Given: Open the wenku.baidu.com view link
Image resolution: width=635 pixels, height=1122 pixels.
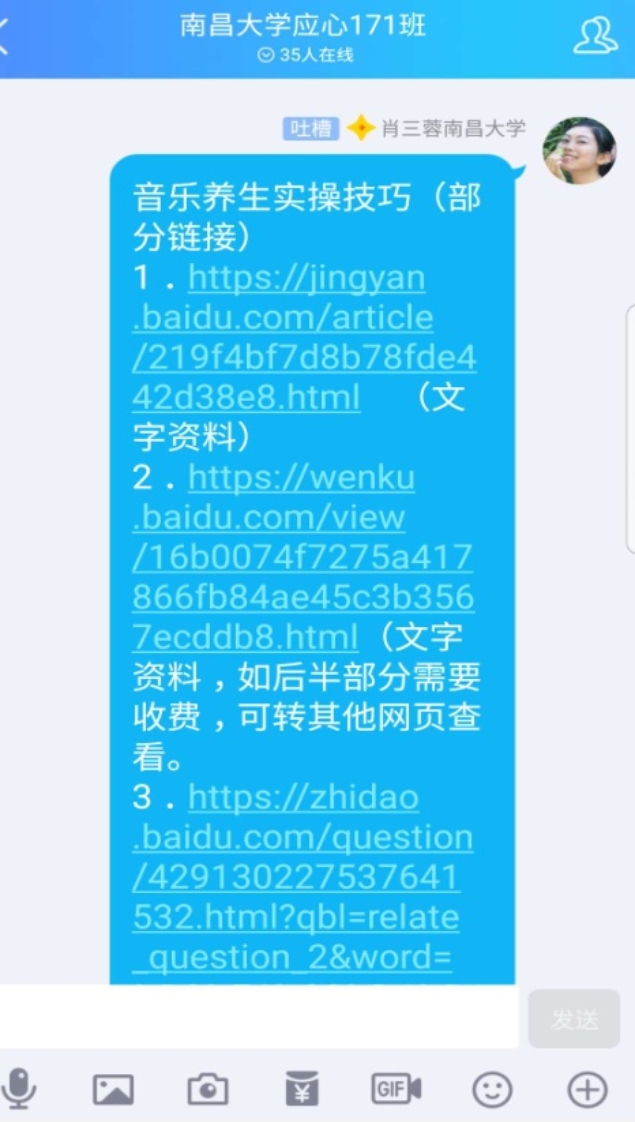Looking at the screenshot, I should point(303,557).
